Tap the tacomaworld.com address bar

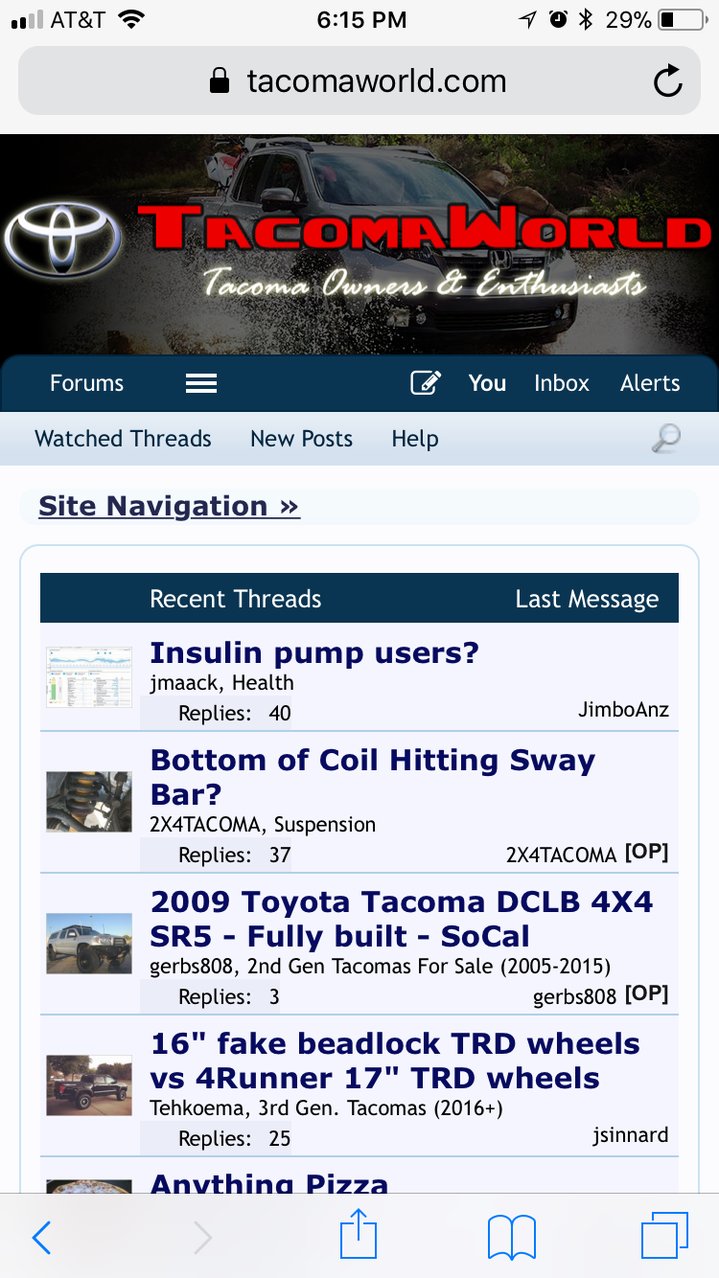[359, 81]
